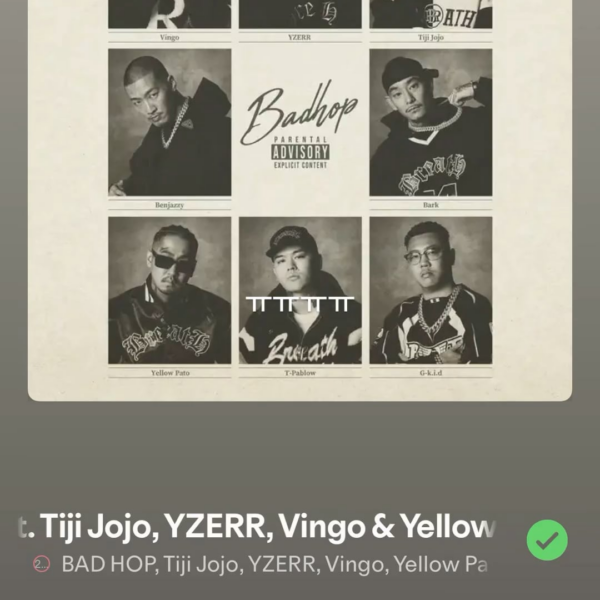
Task: Open the artist line BAD HOP, Tiji Jojo
Action: (x=274, y=565)
